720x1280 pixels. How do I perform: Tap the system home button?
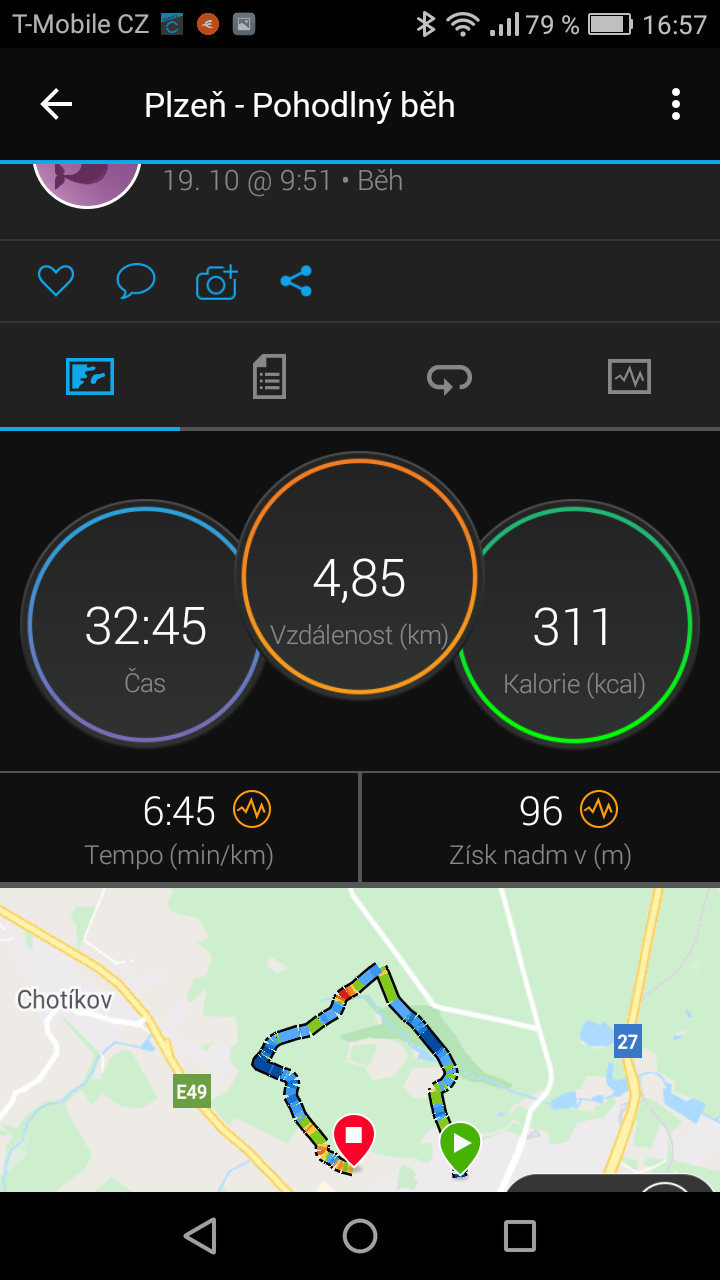(x=360, y=1236)
